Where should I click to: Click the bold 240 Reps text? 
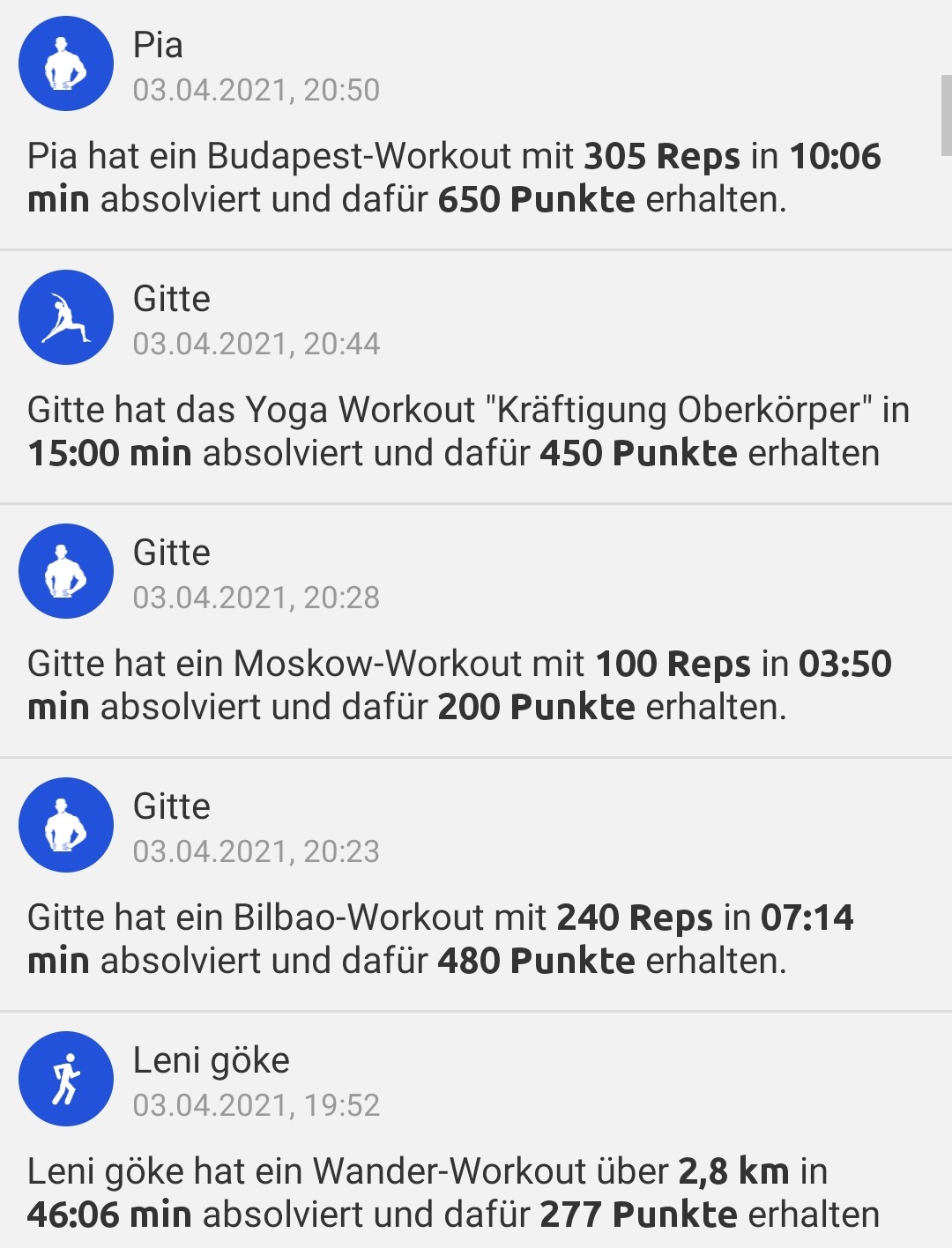tap(634, 918)
